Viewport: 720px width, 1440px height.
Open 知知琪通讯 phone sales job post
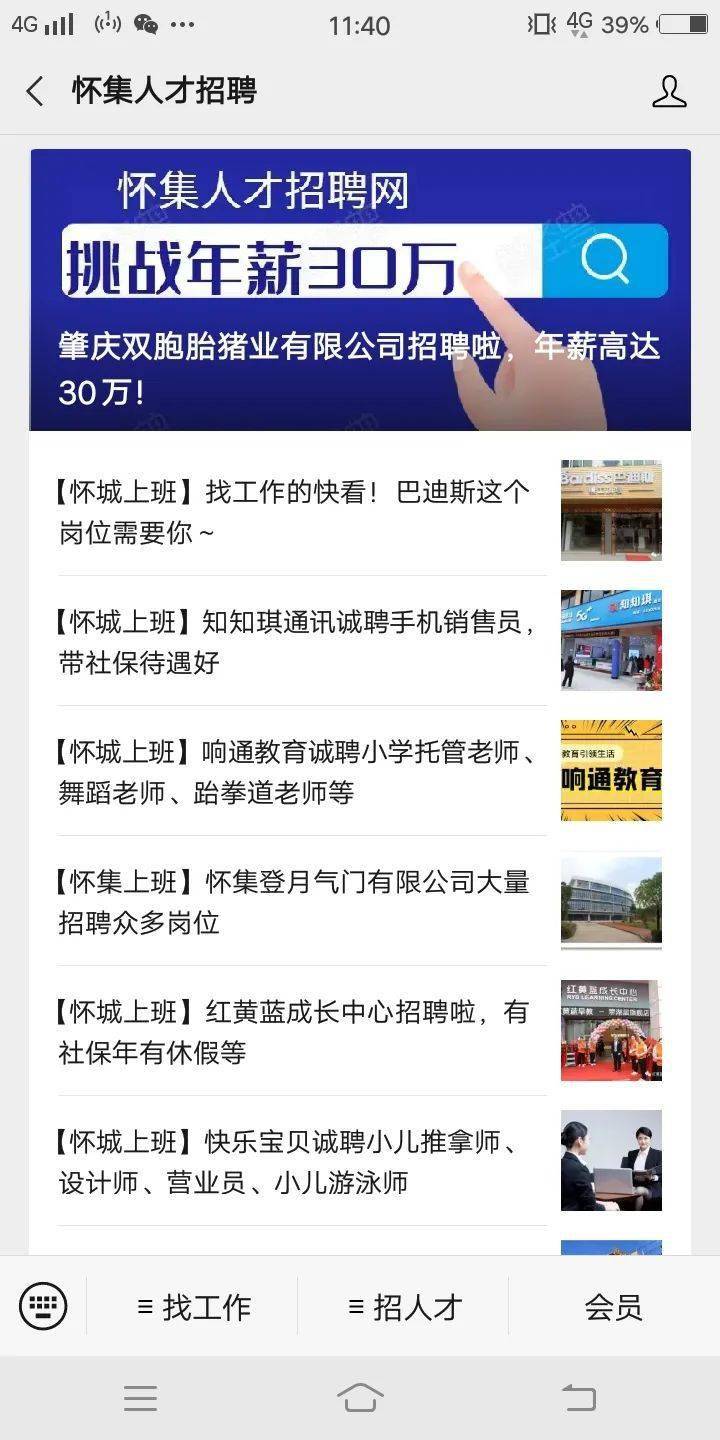(x=300, y=642)
